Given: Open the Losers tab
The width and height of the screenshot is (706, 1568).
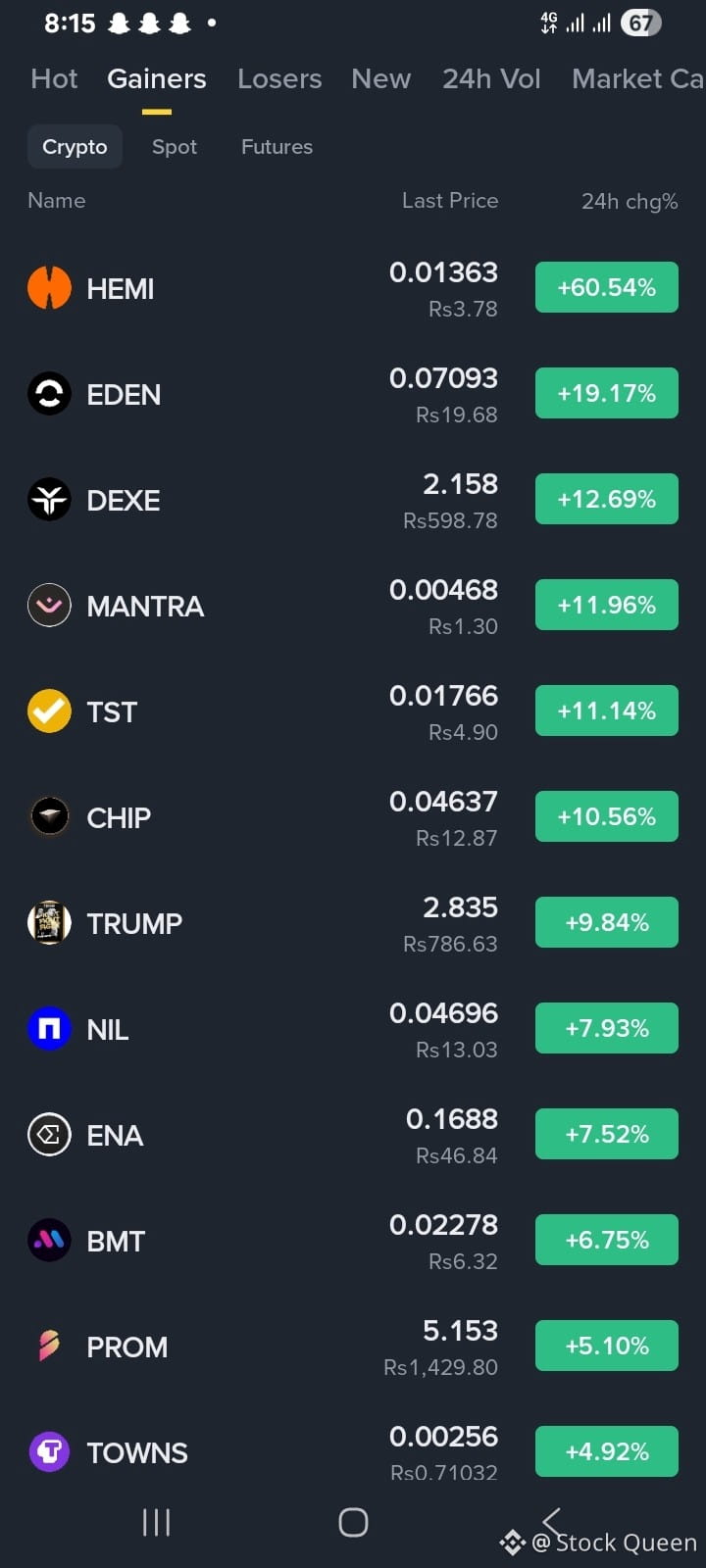Looking at the screenshot, I should pyautogui.click(x=279, y=78).
